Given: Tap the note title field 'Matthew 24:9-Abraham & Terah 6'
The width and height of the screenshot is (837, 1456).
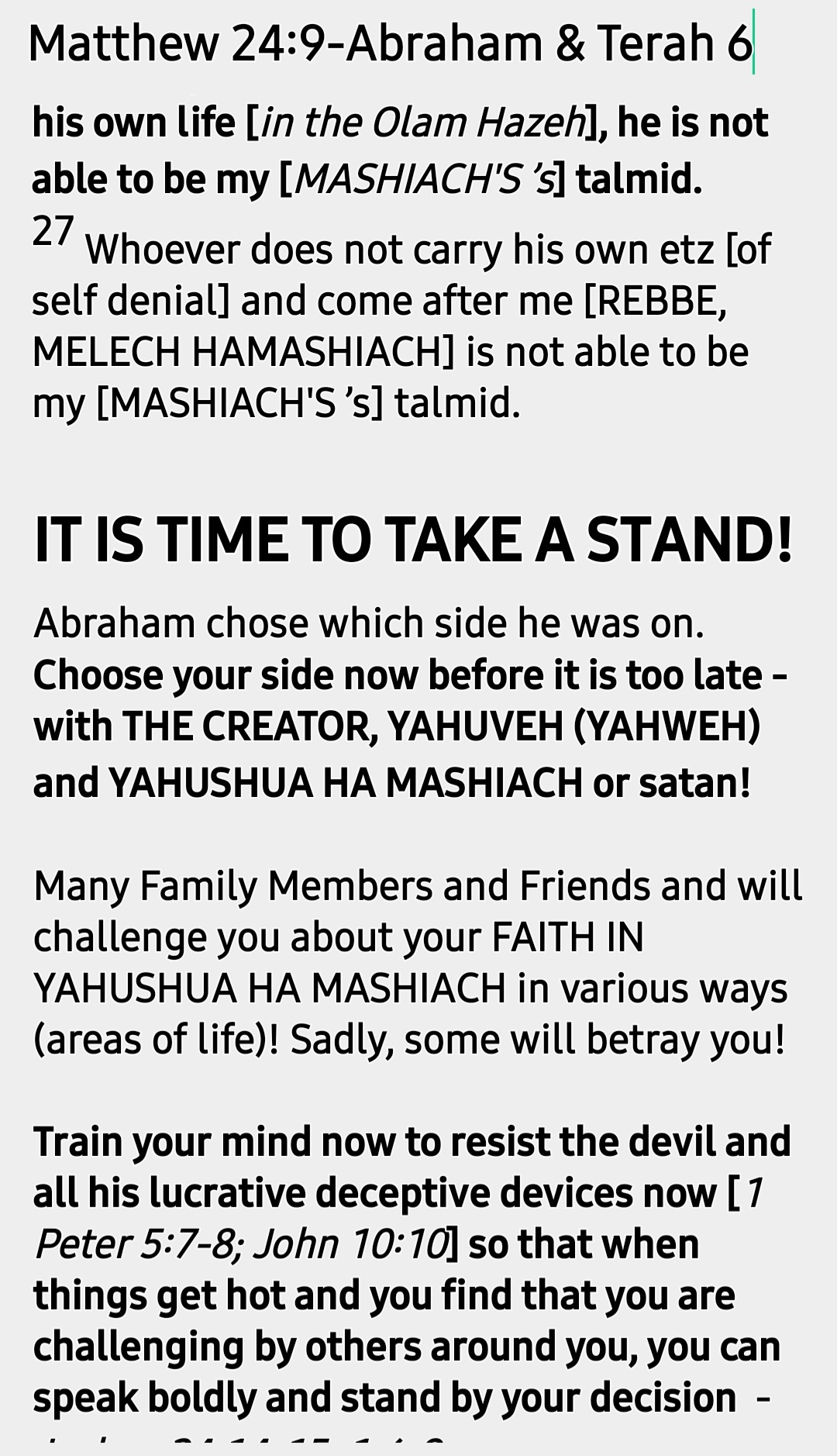Looking at the screenshot, I should coord(390,43).
